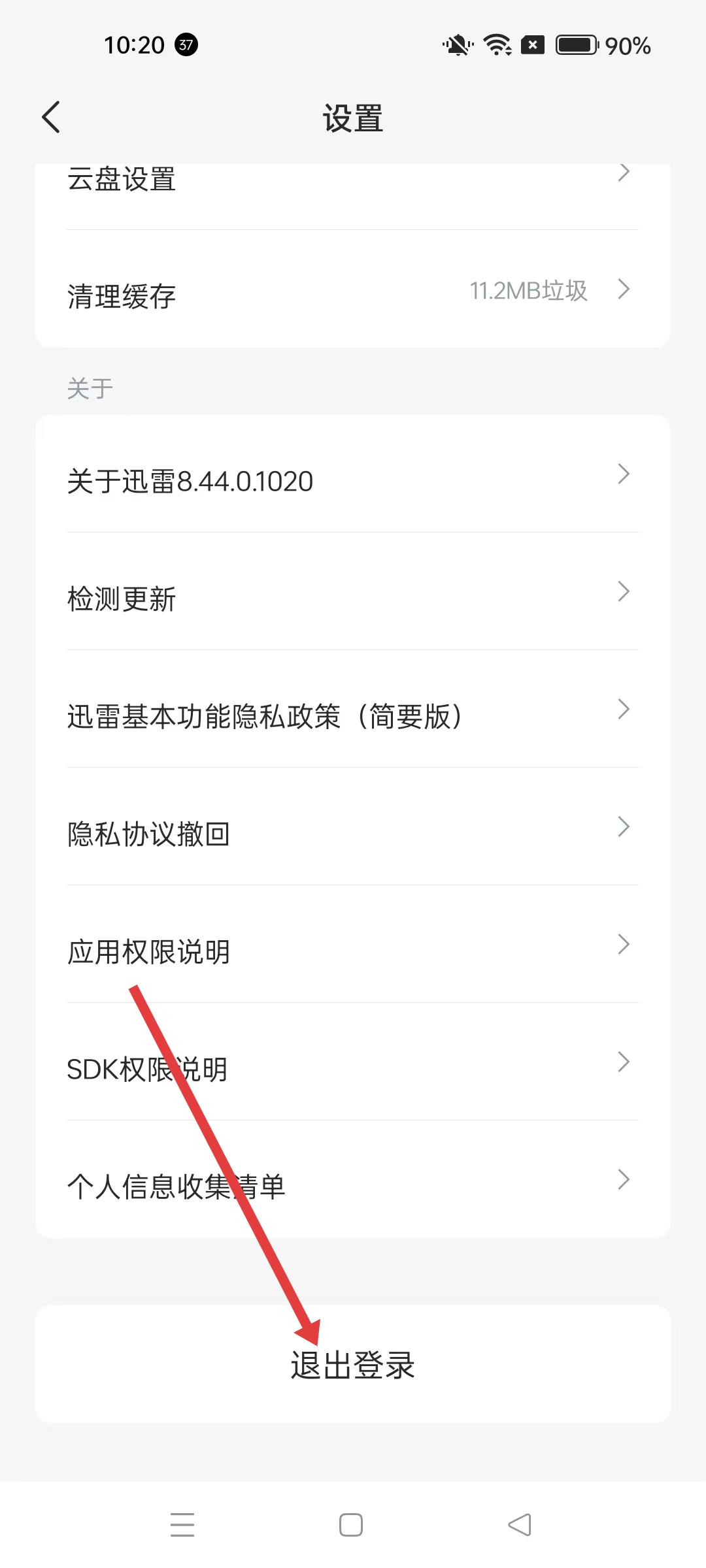Image resolution: width=706 pixels, height=1568 pixels.
Task: Open the system recent apps menu
Action: tap(182, 1525)
